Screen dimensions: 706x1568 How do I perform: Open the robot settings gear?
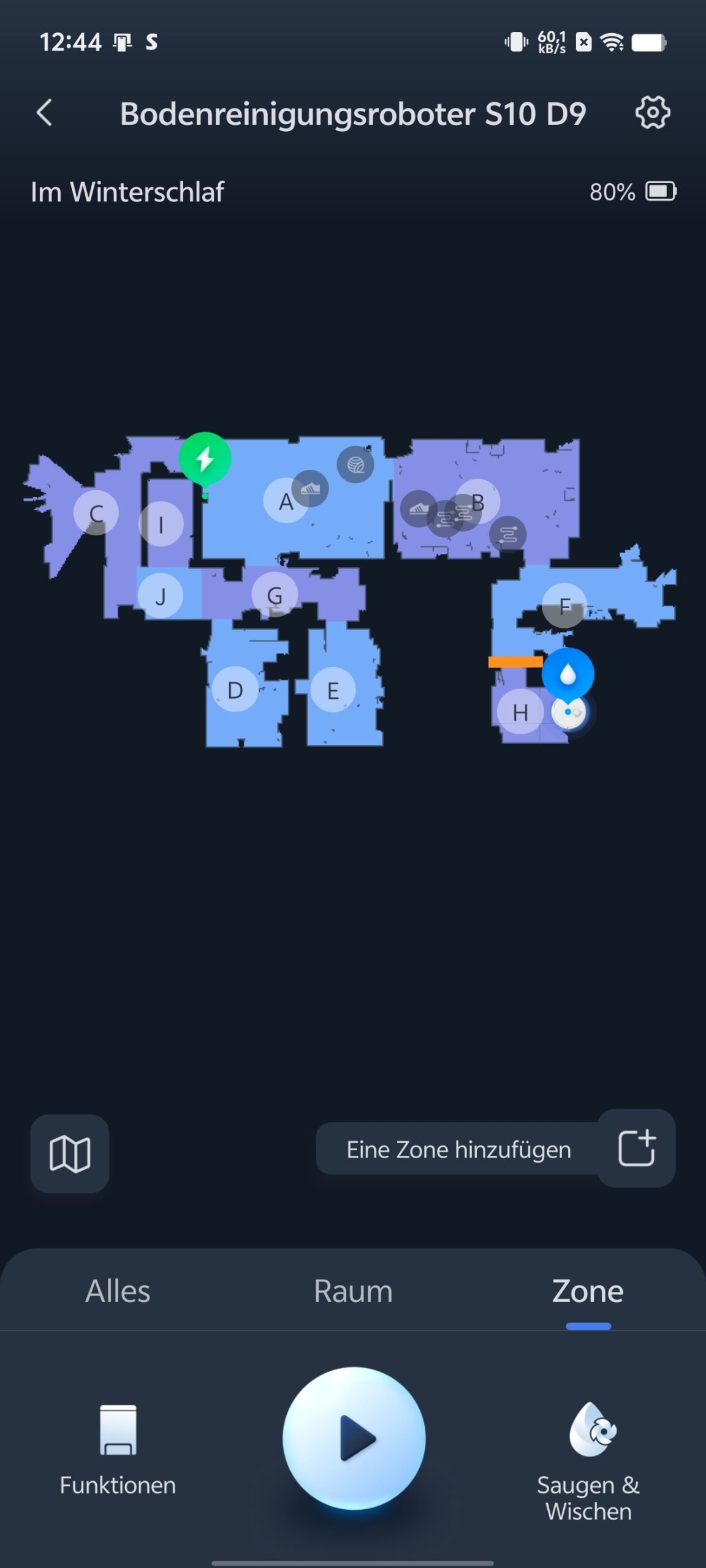tap(653, 113)
